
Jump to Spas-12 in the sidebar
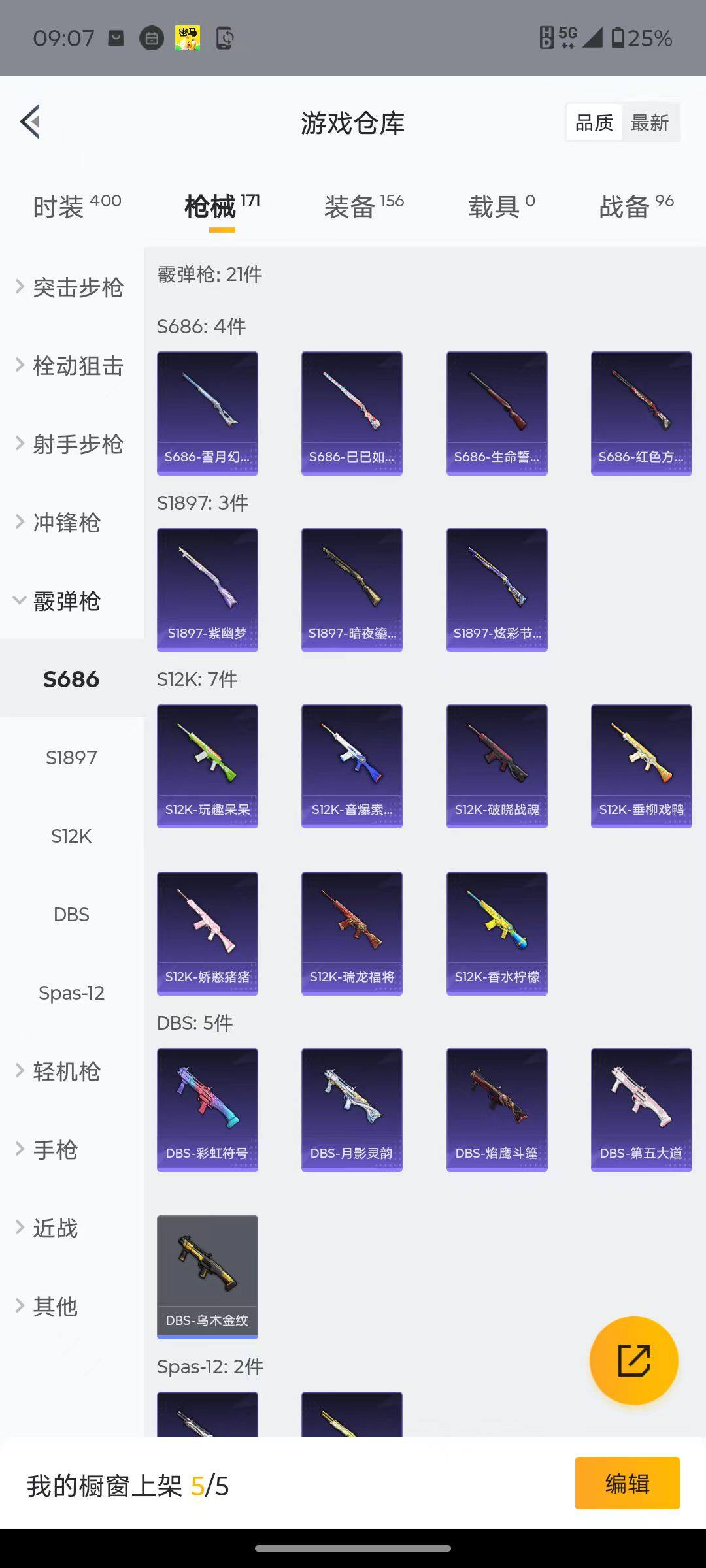pos(71,993)
